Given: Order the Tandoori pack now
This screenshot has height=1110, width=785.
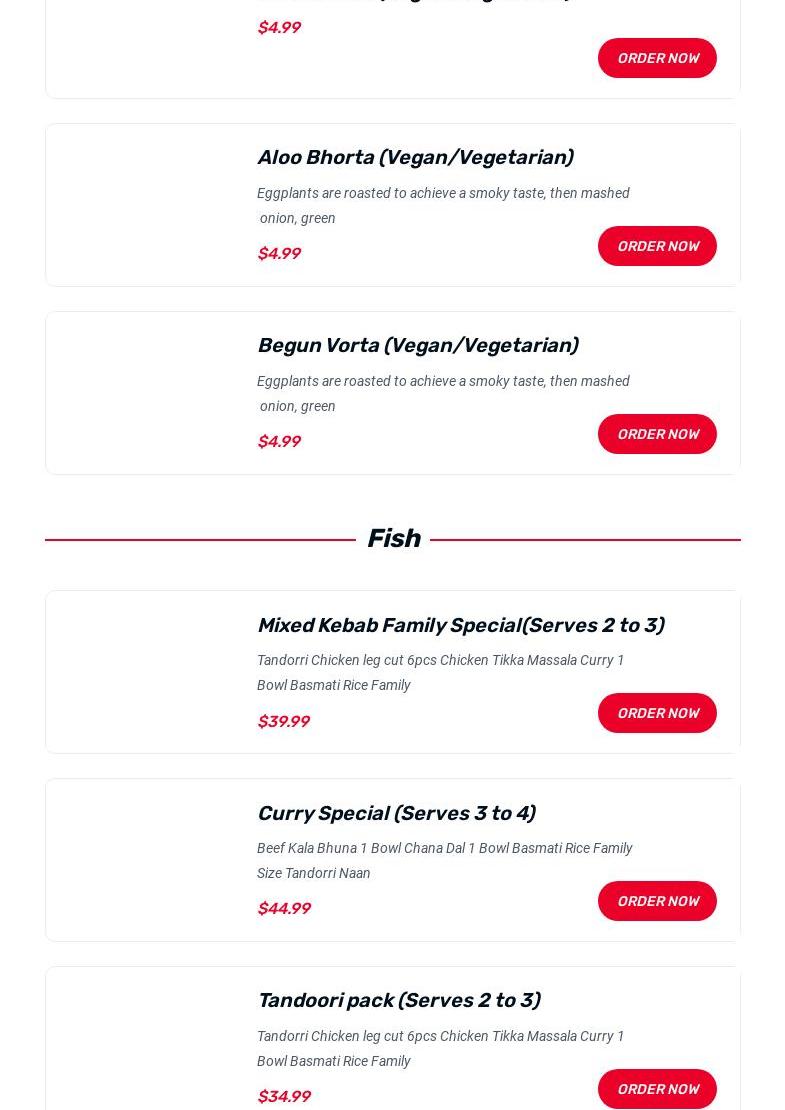Looking at the screenshot, I should (657, 1089).
